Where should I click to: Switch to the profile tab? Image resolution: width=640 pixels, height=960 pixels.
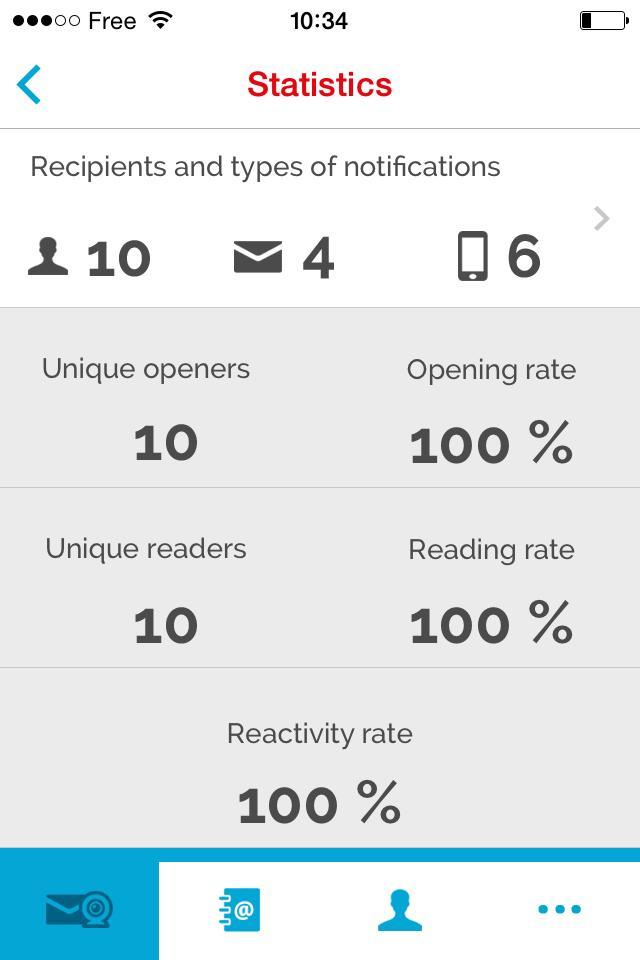coord(399,909)
